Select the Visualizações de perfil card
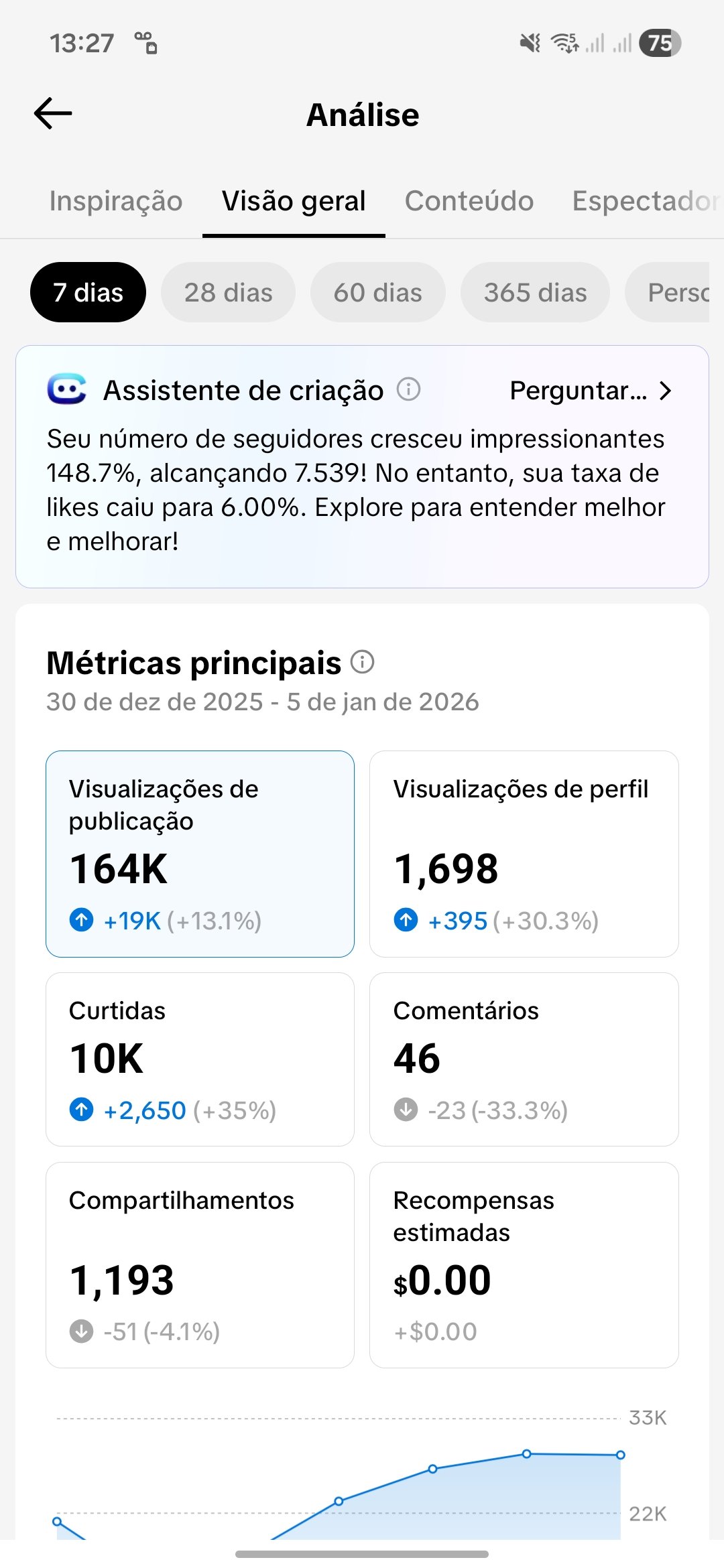 point(524,853)
